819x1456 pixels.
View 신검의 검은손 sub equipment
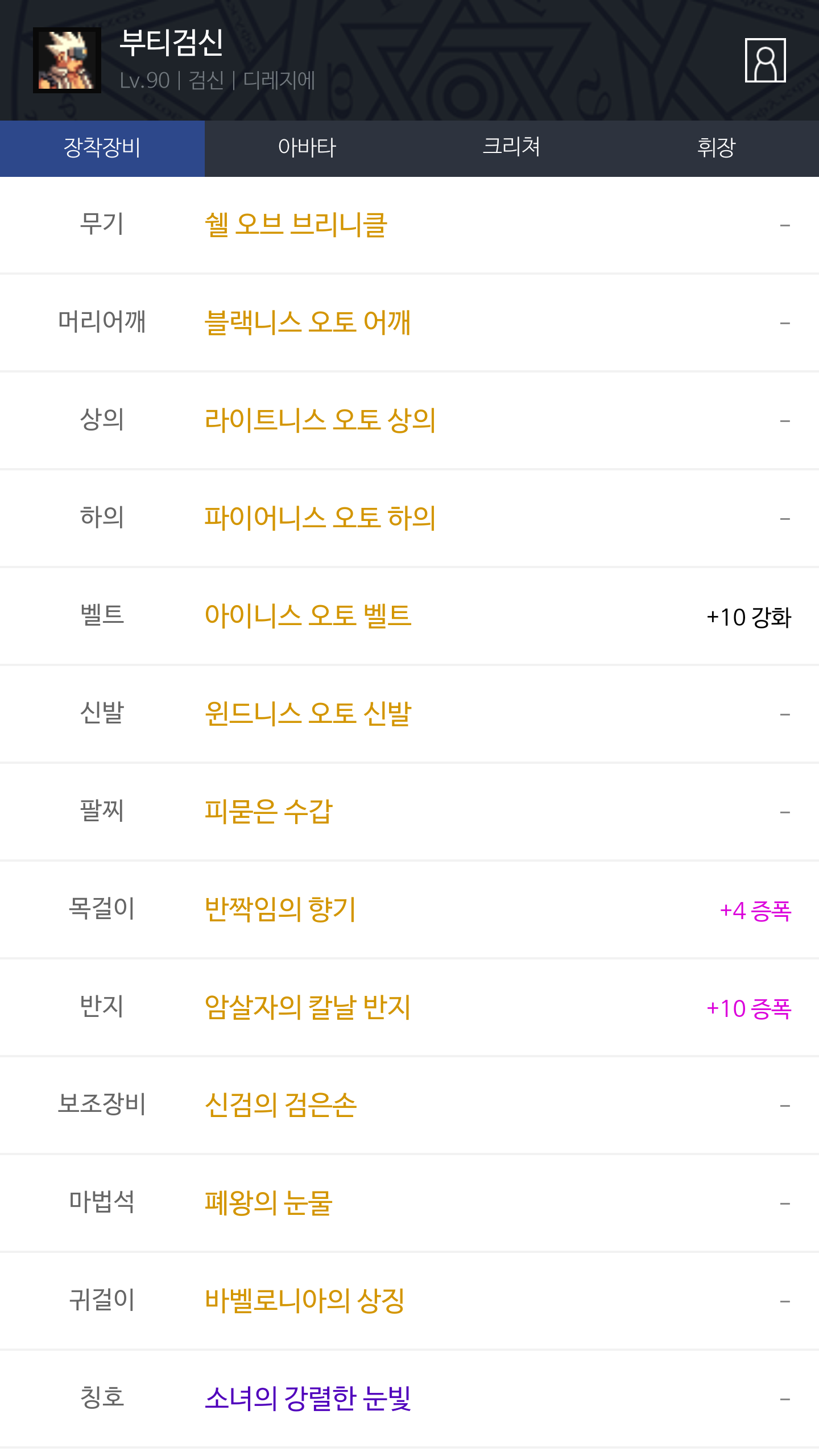tap(280, 1105)
